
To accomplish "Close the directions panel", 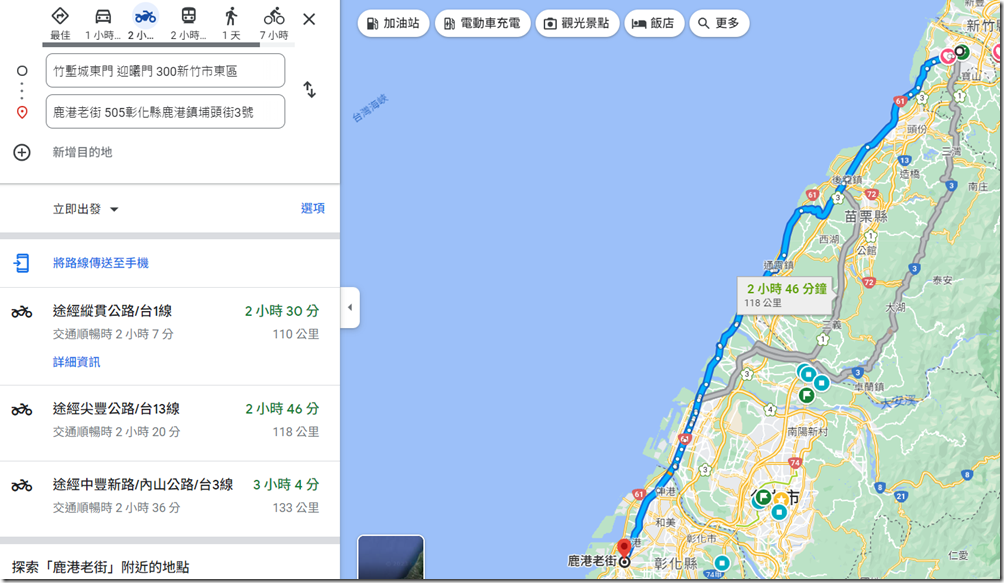I will 309,19.
